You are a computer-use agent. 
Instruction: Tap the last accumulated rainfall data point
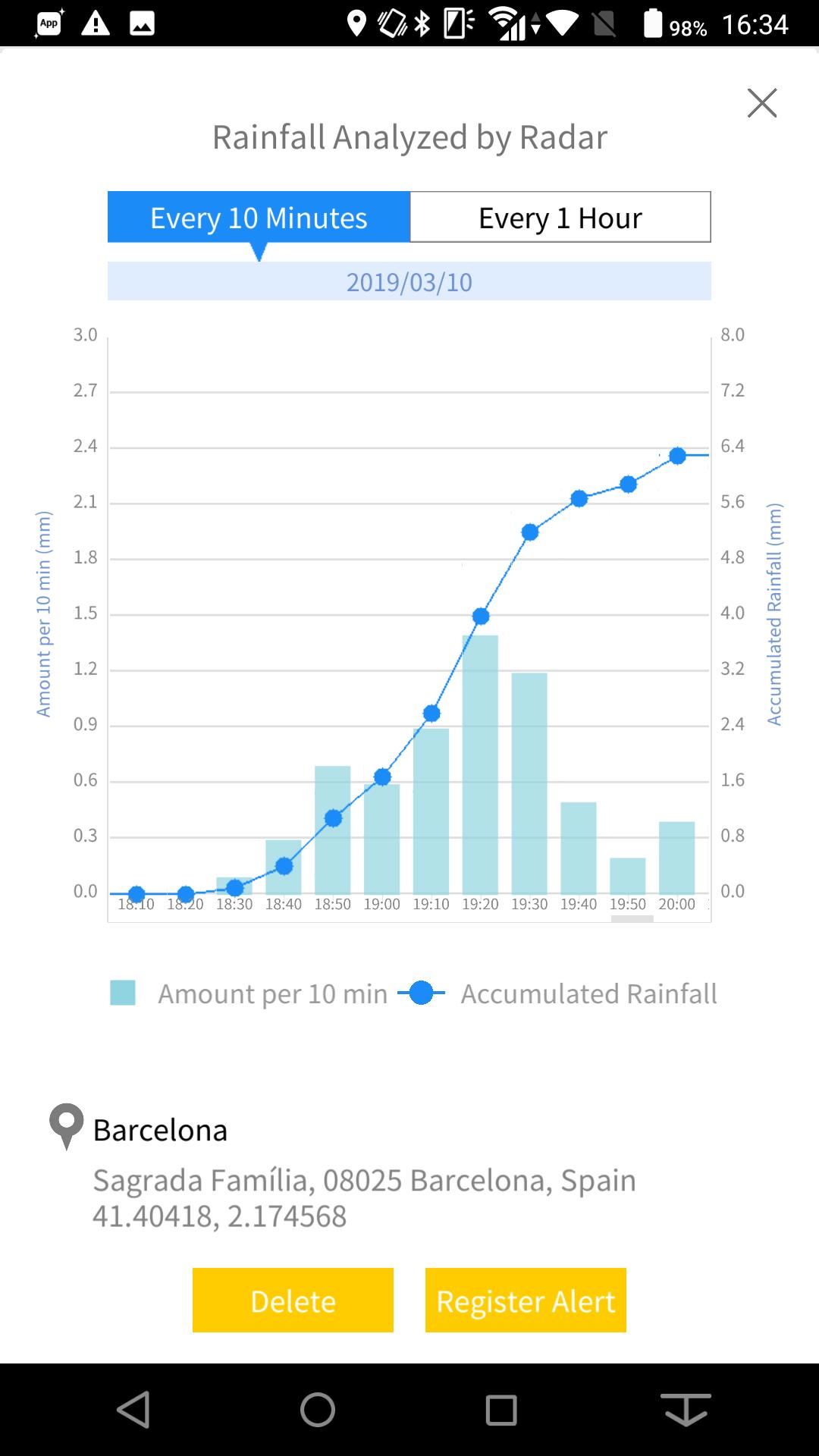pos(677,455)
